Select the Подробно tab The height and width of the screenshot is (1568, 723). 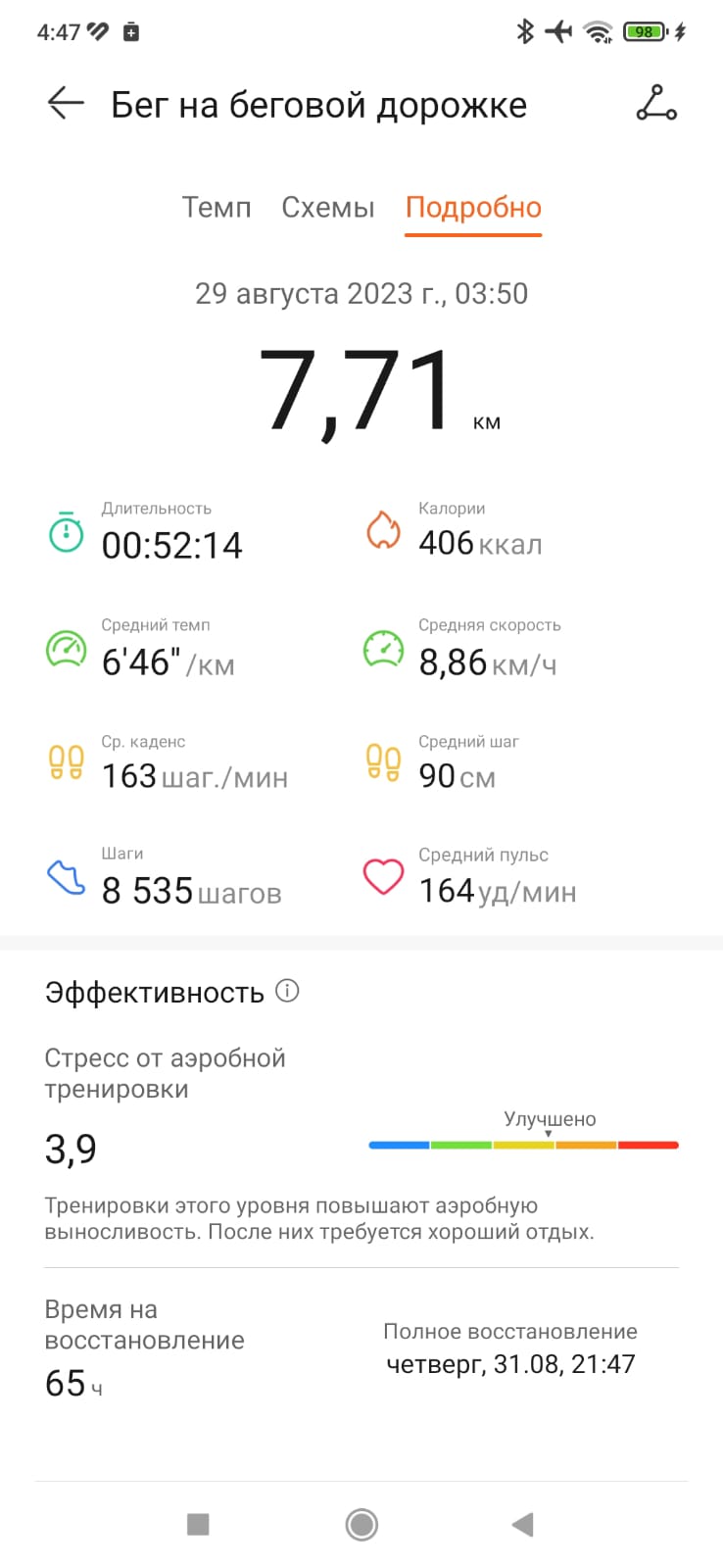pos(473,208)
